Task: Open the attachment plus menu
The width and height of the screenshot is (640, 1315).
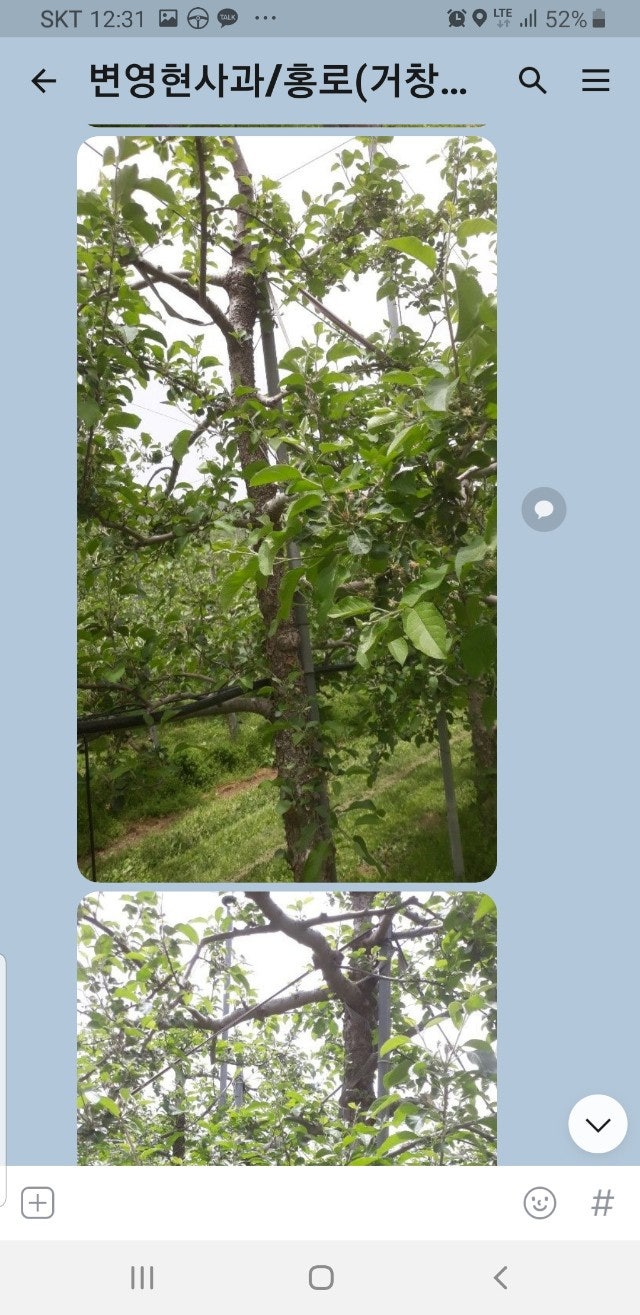Action: (37, 1203)
